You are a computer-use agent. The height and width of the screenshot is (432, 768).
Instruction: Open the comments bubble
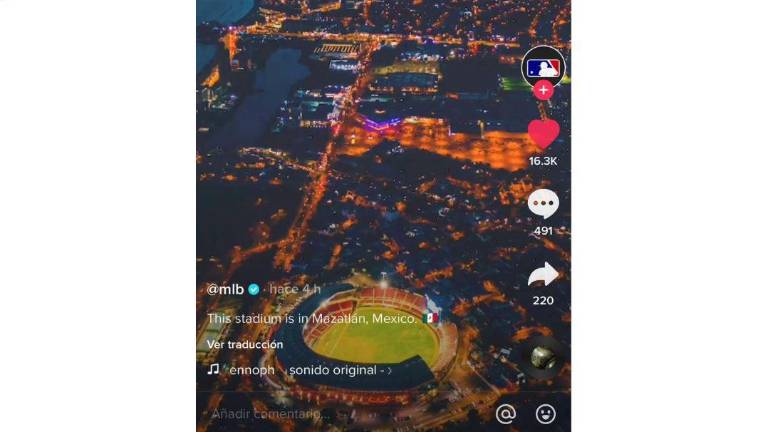[x=543, y=203]
